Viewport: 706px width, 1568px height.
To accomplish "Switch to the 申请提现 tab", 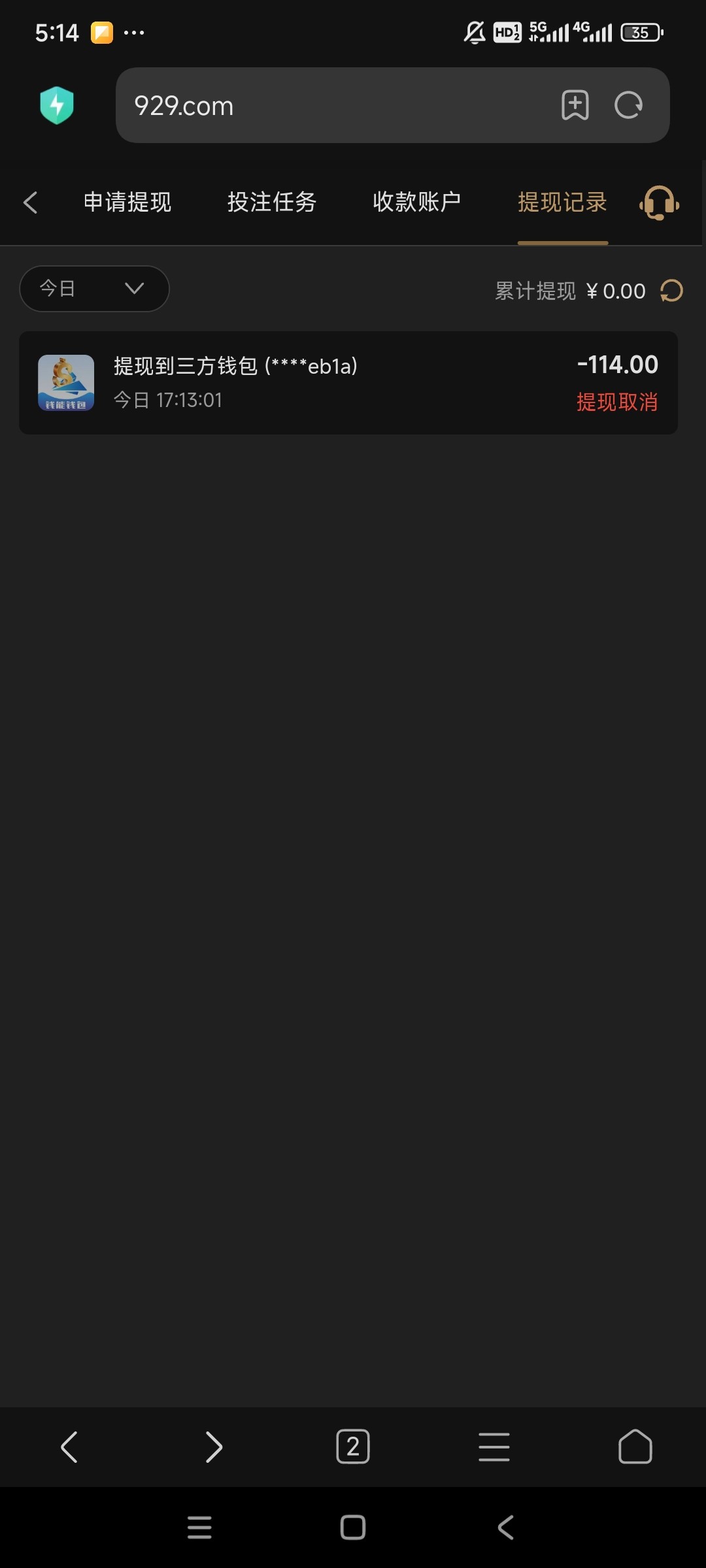I will point(127,202).
